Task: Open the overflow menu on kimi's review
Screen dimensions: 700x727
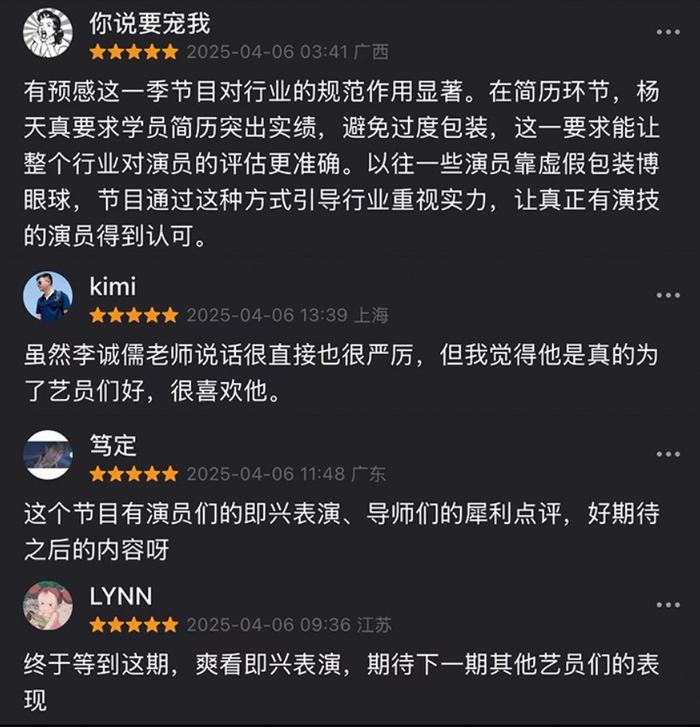Action: click(667, 296)
